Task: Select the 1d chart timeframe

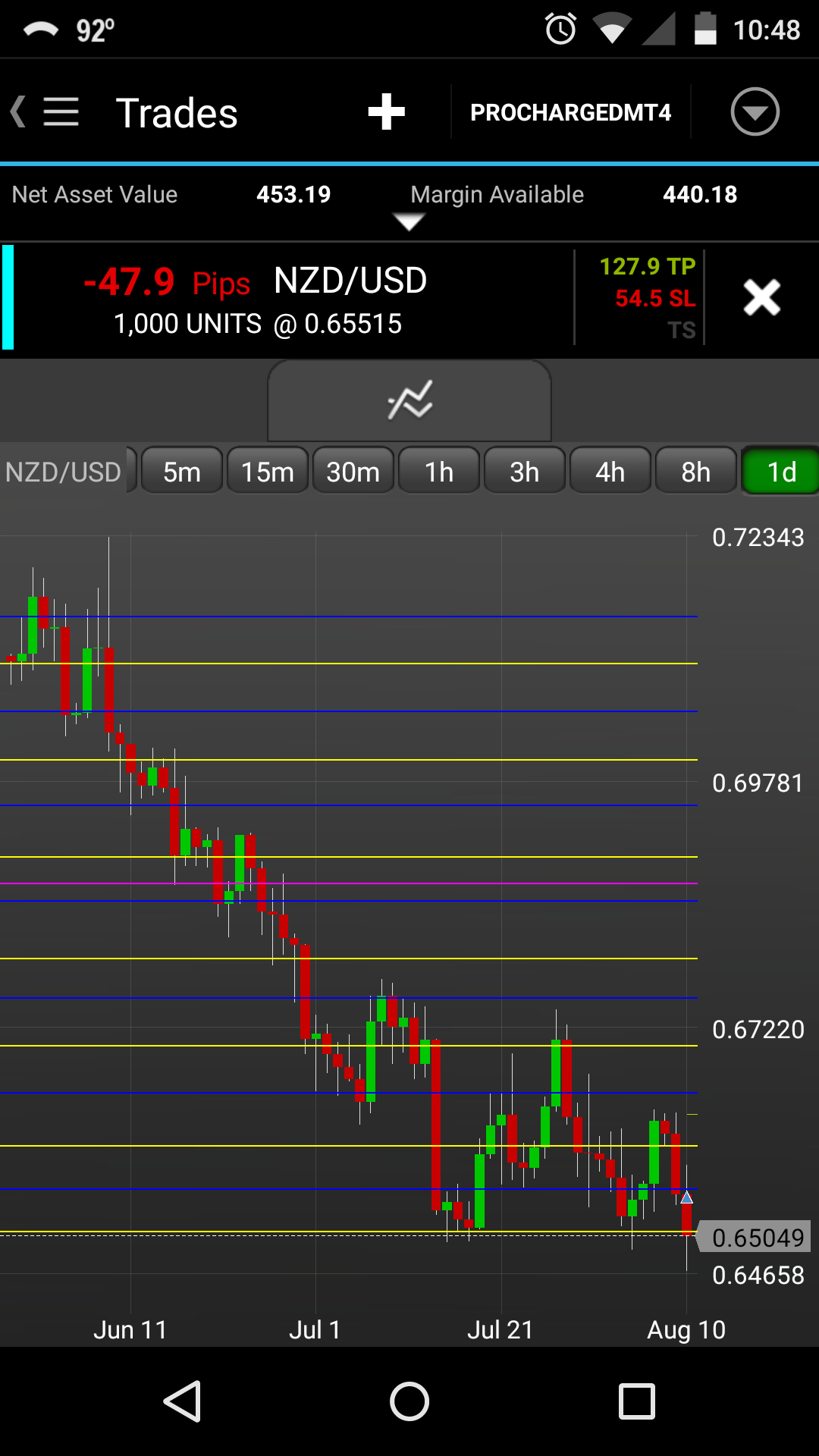Action: tap(781, 472)
